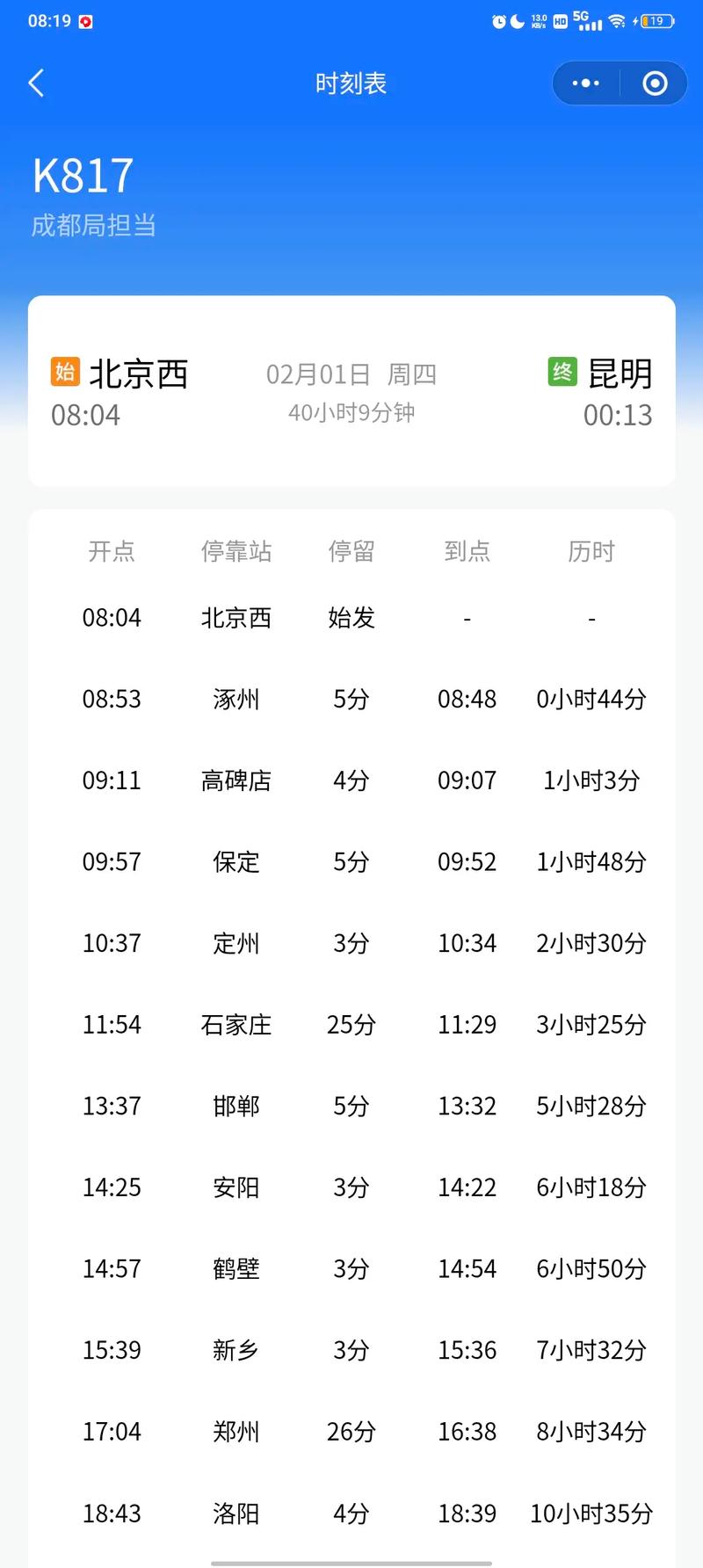Tap the alarm clock status icon
The image size is (703, 1568).
point(499,21)
